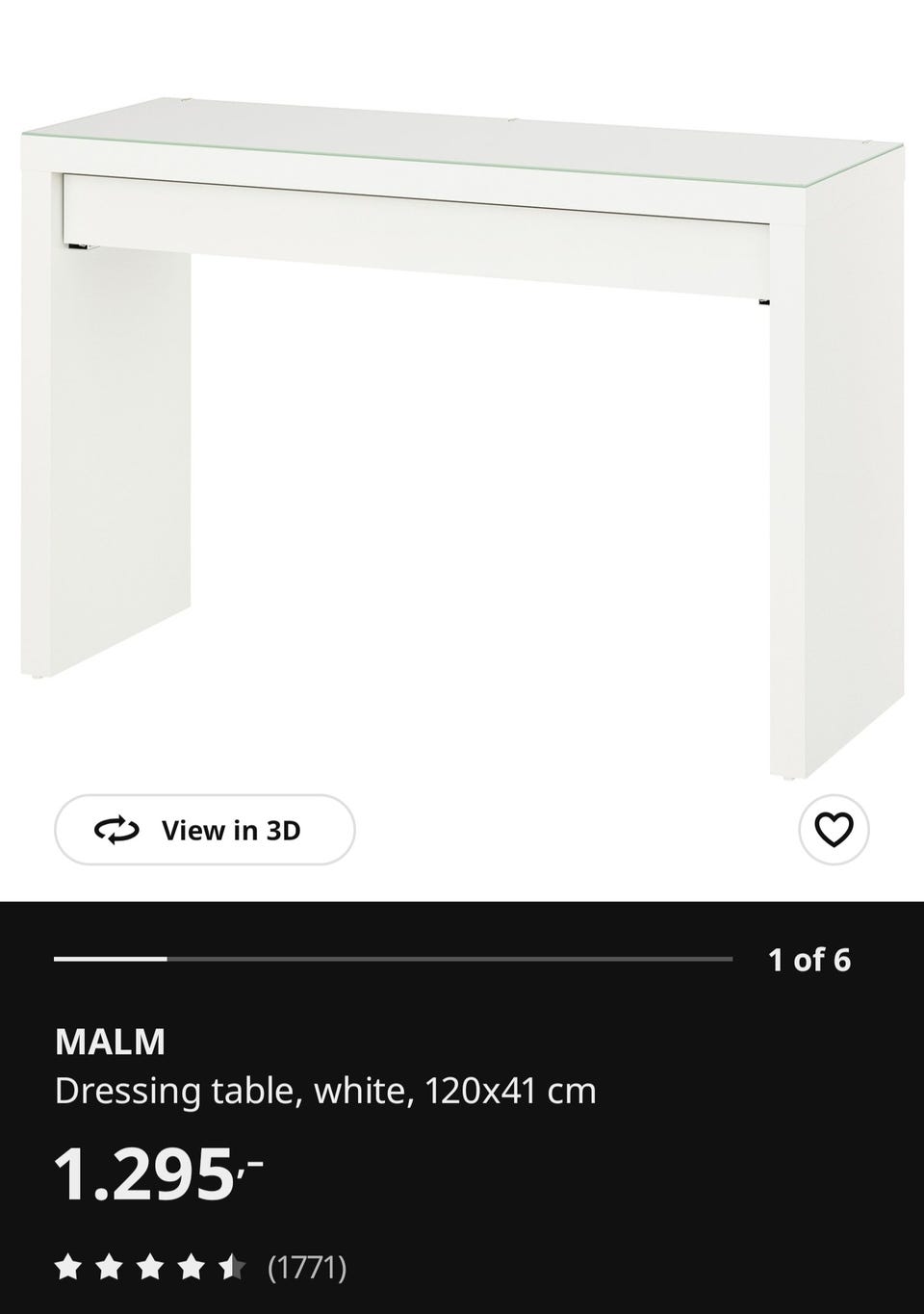
Task: Open the View in 3D viewer
Action: pos(205,830)
